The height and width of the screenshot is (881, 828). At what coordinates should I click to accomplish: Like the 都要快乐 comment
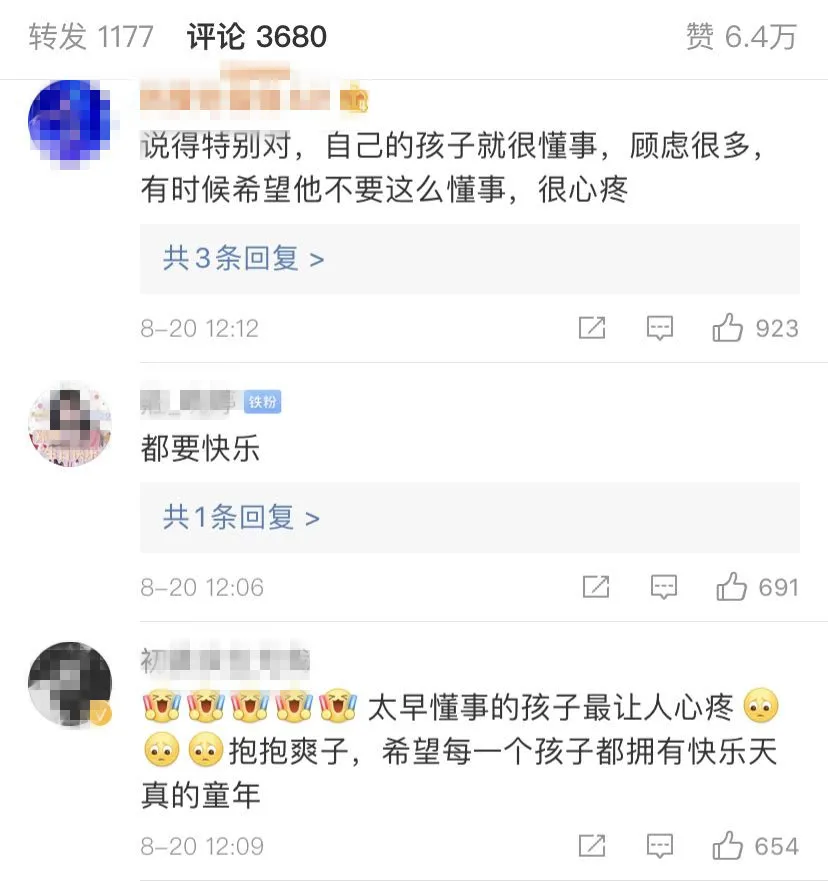pyautogui.click(x=732, y=587)
